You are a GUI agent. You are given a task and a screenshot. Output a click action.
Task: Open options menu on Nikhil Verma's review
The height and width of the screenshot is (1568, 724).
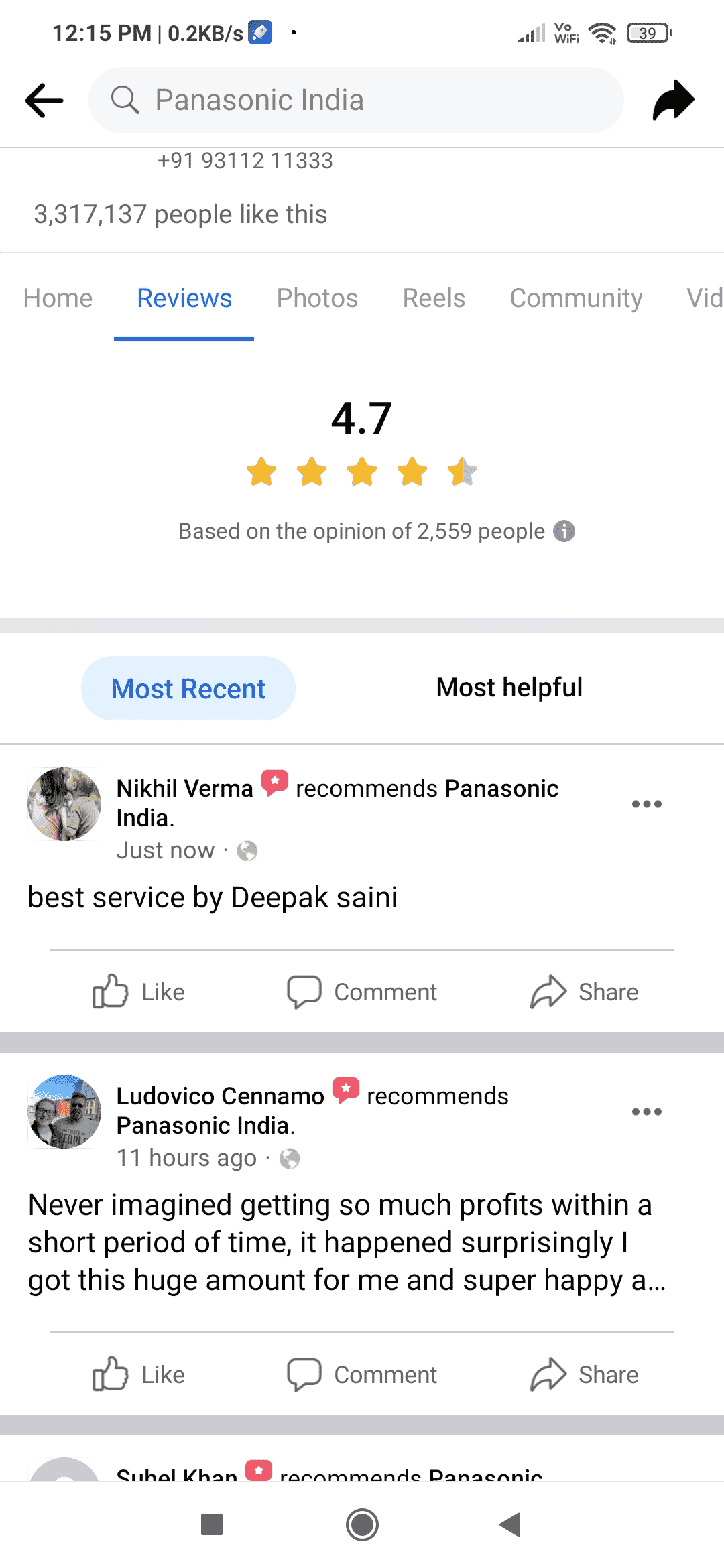click(x=646, y=804)
